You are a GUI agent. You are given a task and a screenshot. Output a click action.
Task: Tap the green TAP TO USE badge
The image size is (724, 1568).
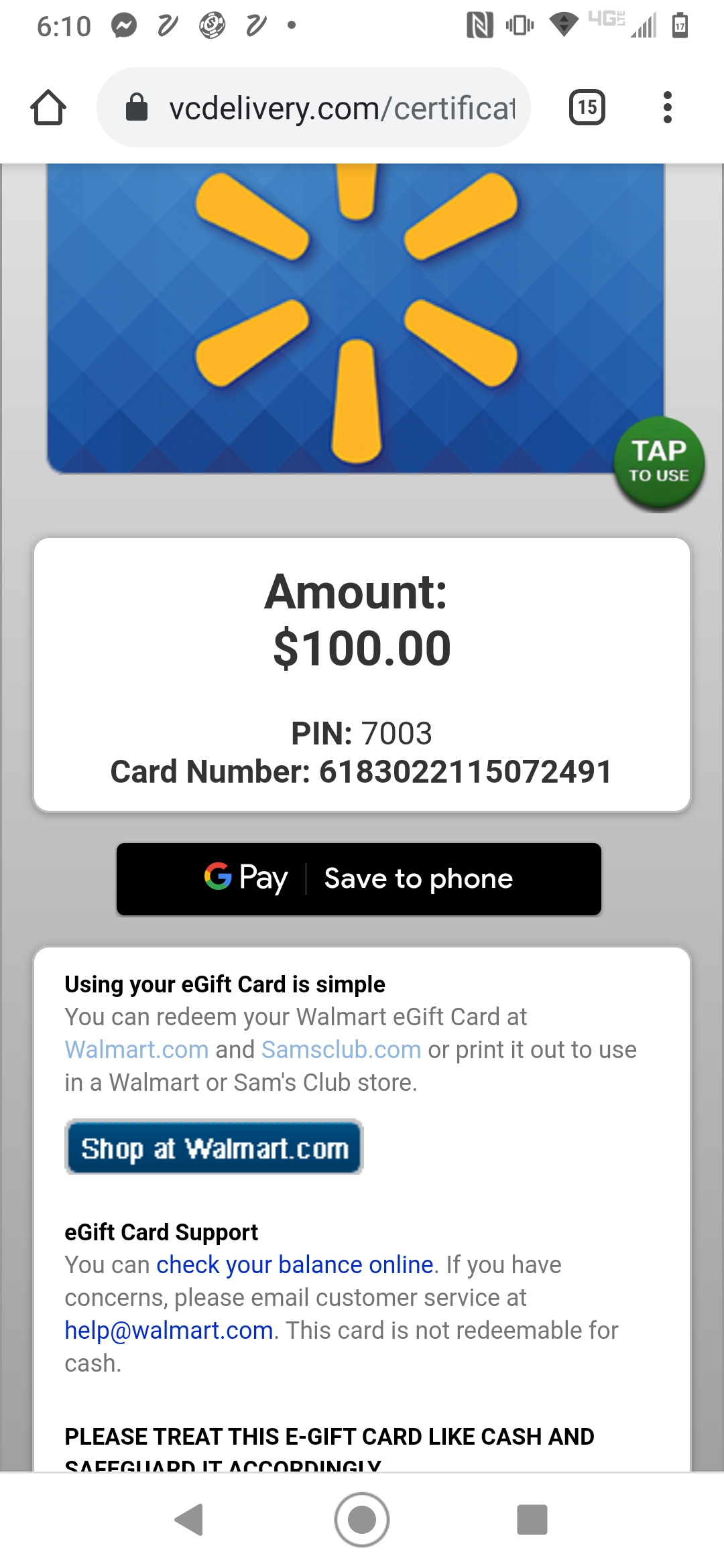(x=658, y=462)
